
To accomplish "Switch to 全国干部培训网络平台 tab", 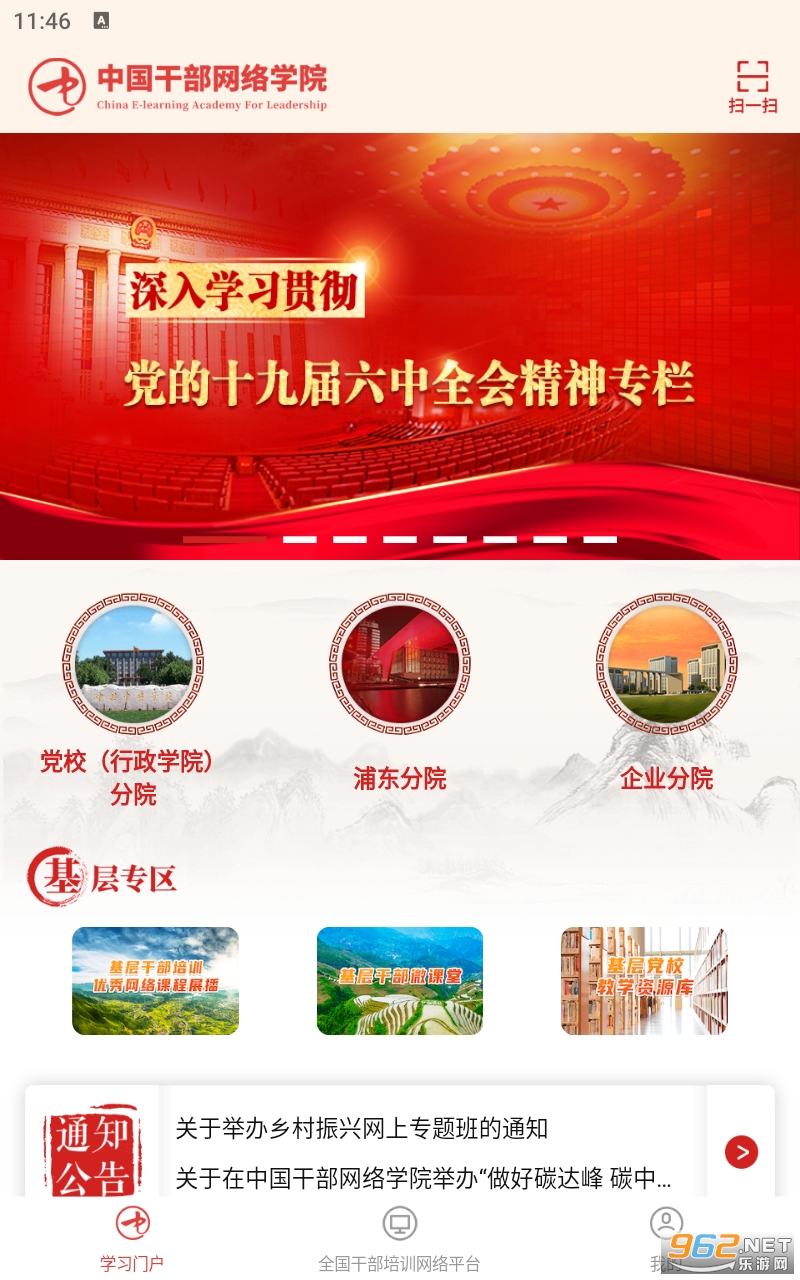I will pyautogui.click(x=399, y=1238).
